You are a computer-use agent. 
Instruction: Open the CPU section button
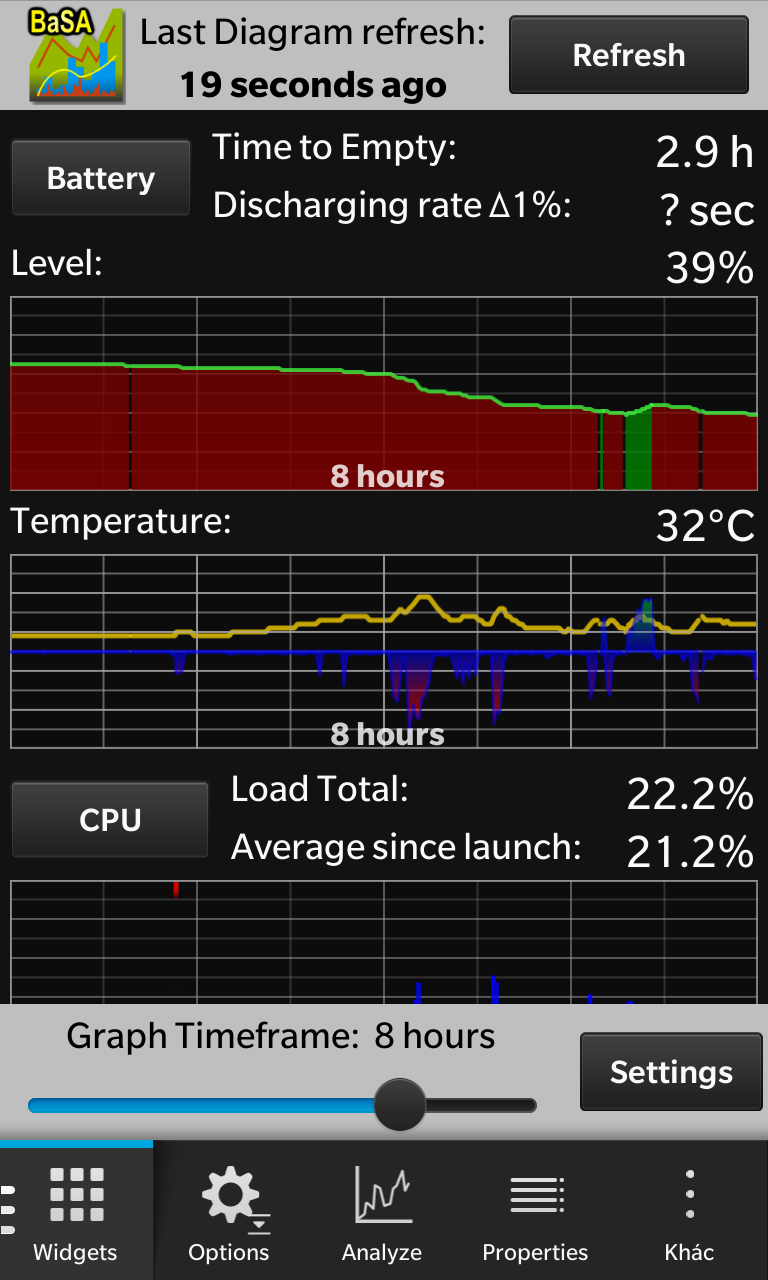110,820
